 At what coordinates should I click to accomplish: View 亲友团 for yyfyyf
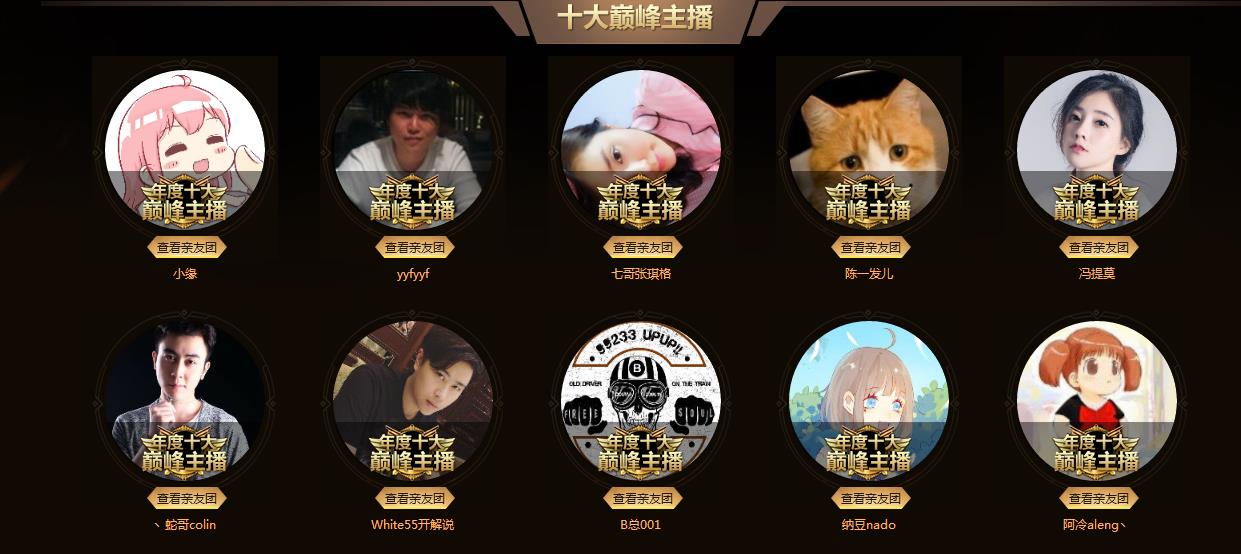coord(413,248)
